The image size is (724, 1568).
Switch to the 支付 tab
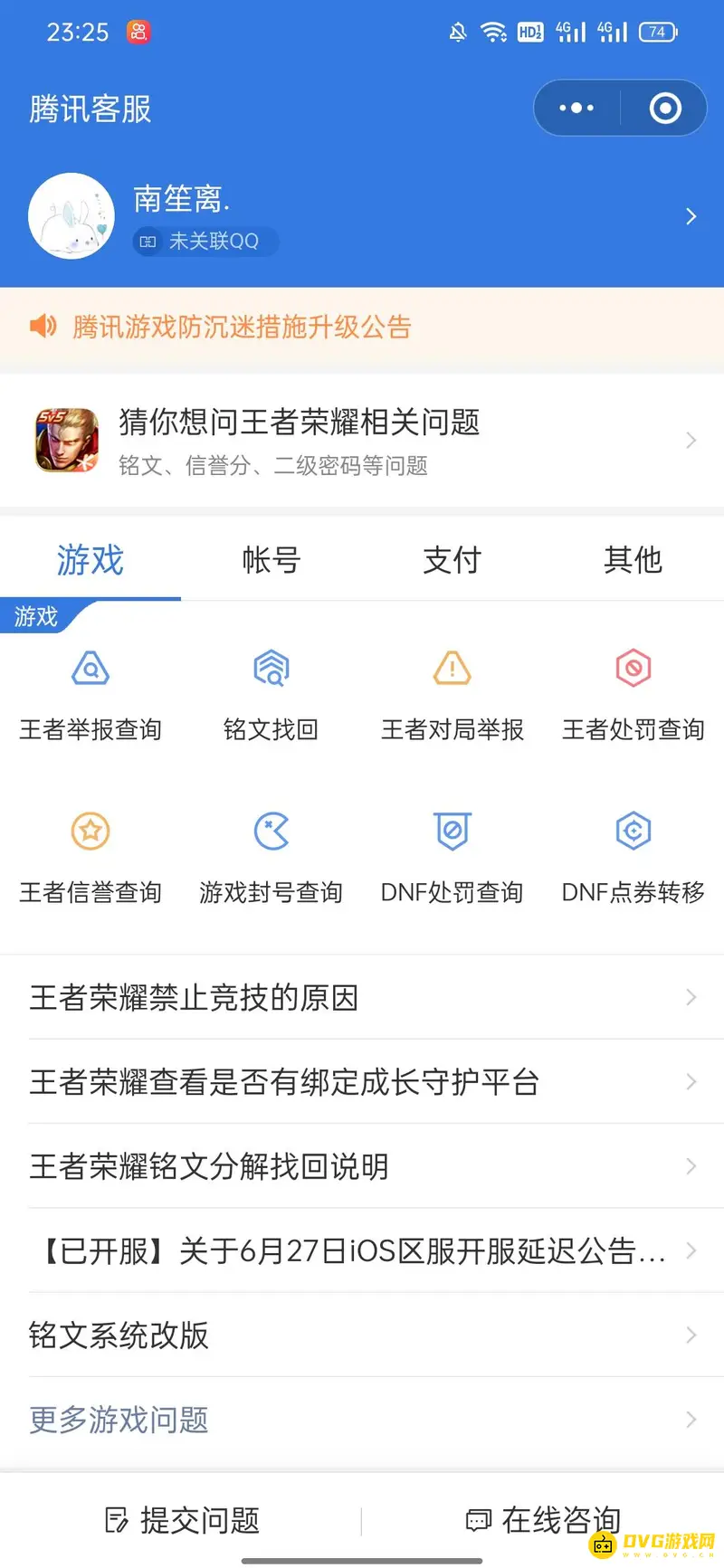(452, 561)
